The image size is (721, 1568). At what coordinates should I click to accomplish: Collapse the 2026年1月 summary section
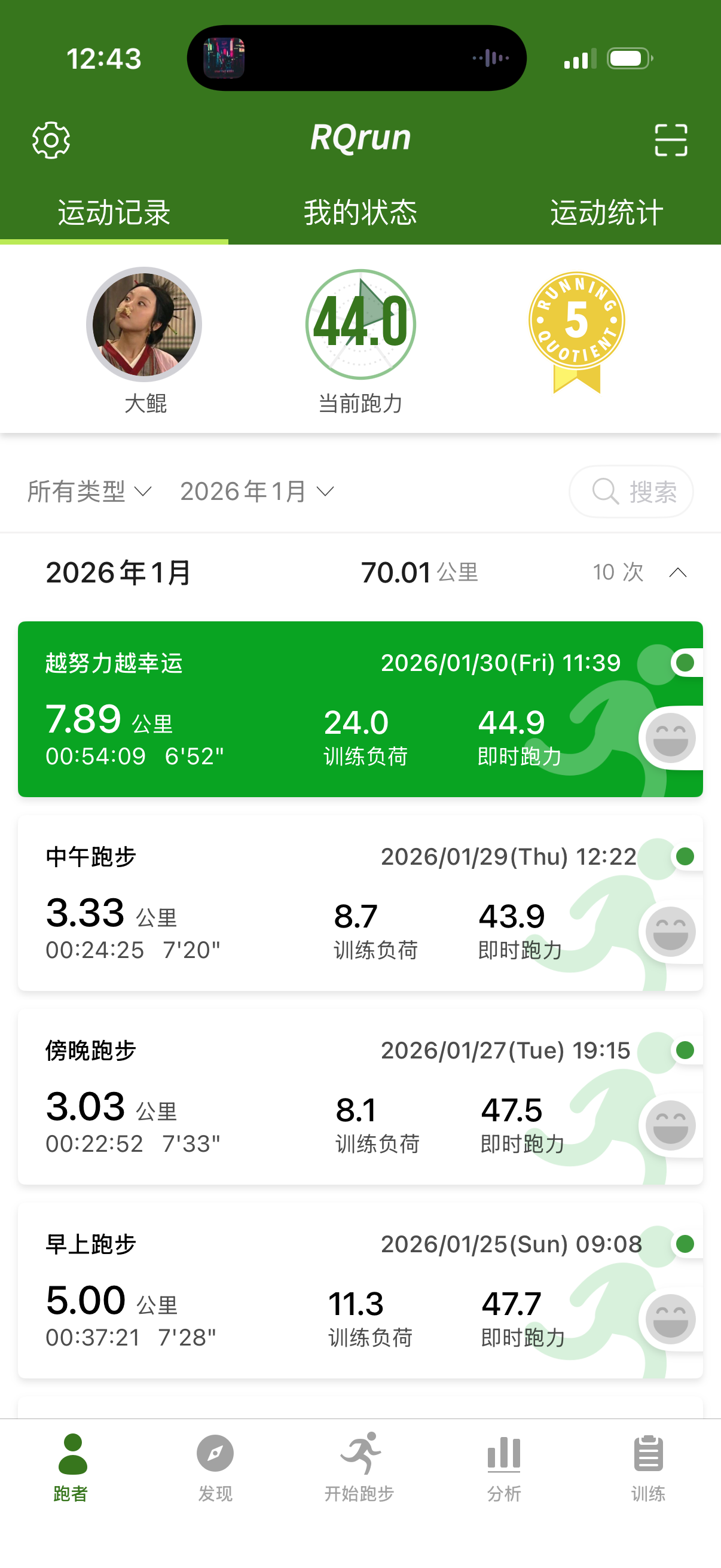pos(677,573)
